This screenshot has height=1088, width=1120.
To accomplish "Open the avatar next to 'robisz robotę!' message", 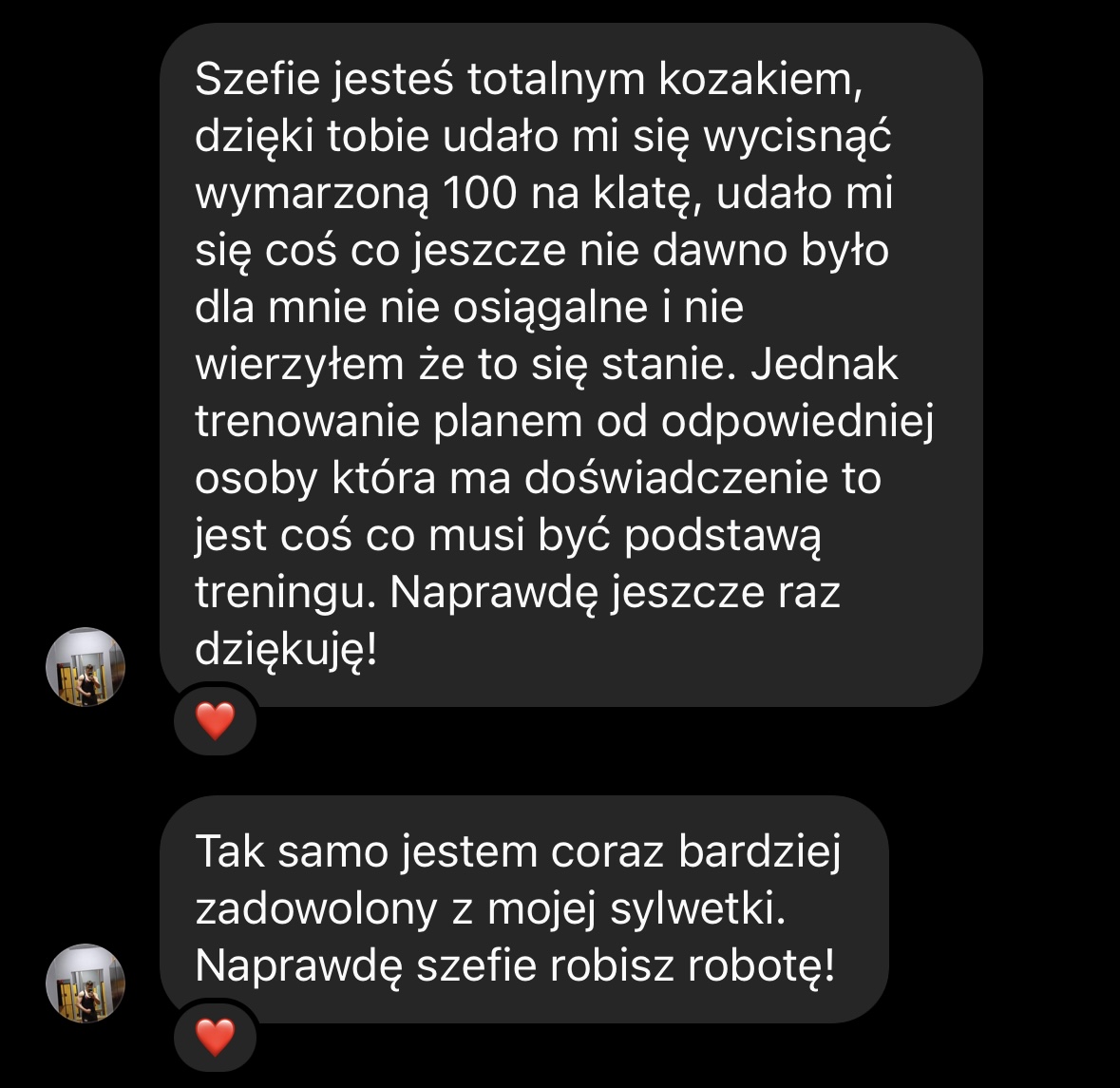I will click(x=85, y=983).
